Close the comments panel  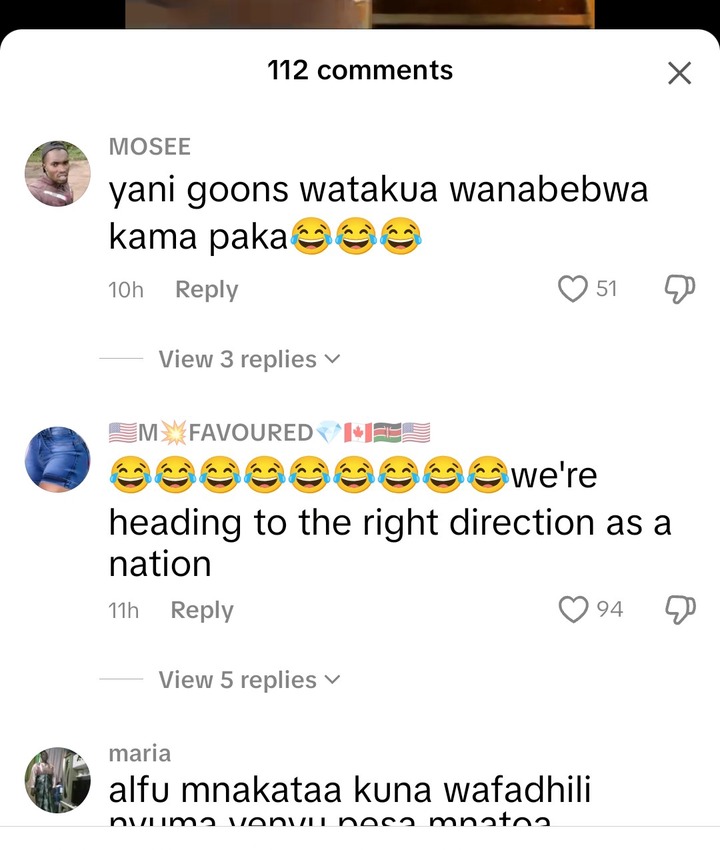pyautogui.click(x=679, y=73)
